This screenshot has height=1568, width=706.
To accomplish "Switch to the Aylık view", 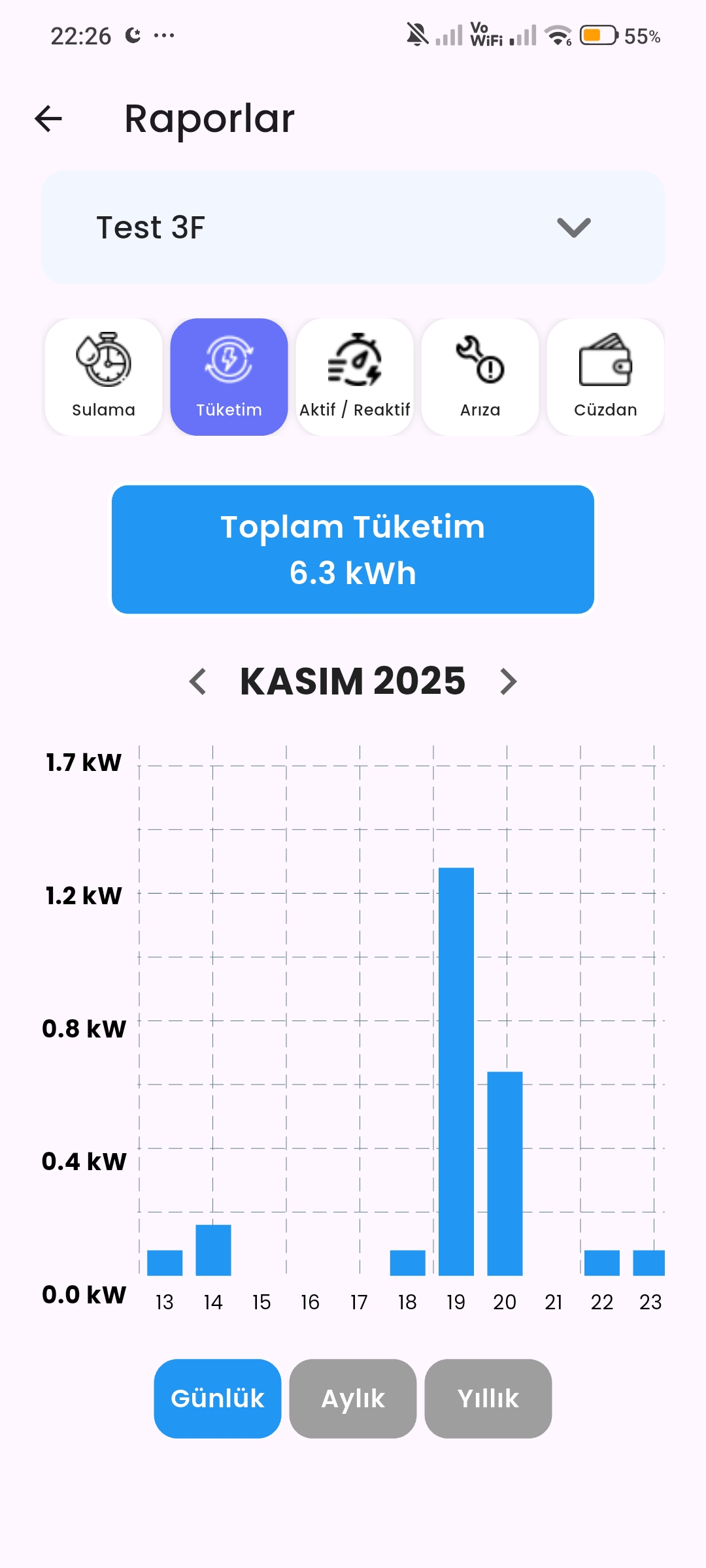I will pos(352,1399).
